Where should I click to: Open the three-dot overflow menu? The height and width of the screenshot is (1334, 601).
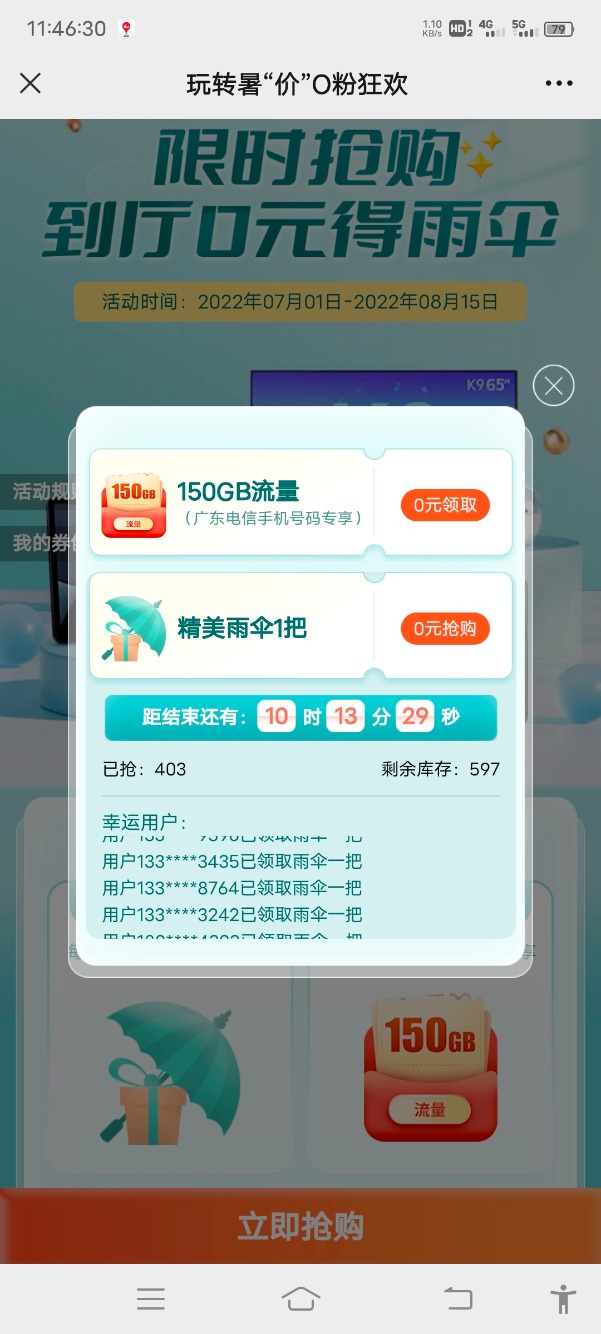pyautogui.click(x=559, y=84)
